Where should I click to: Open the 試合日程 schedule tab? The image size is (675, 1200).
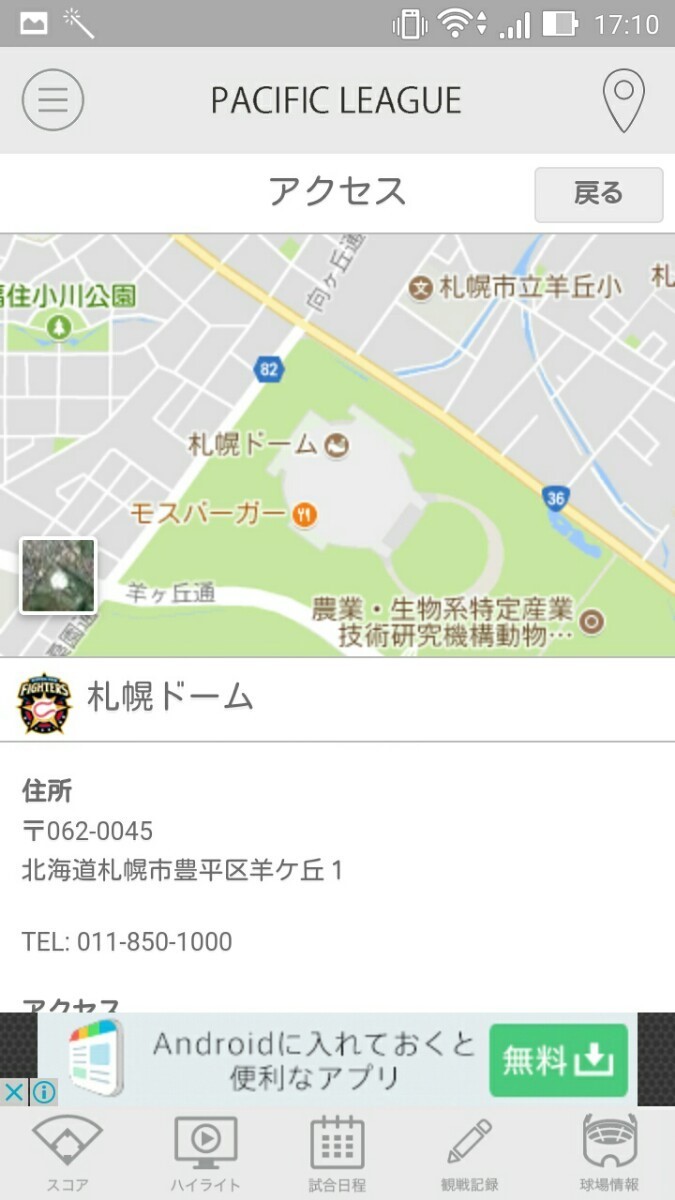(337, 1153)
